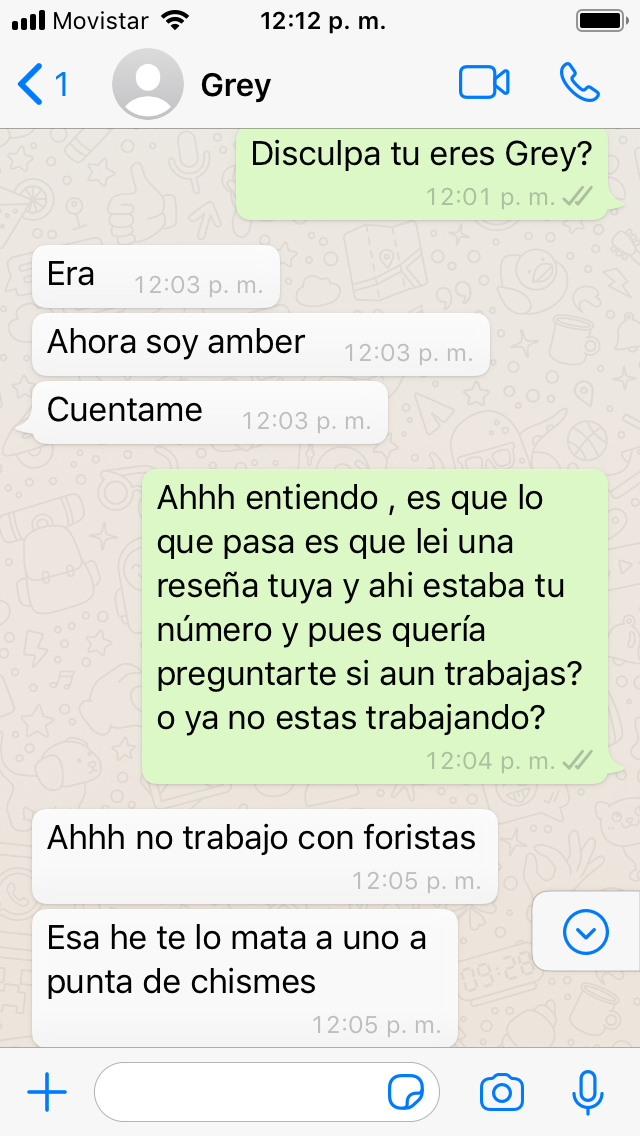Tap the microphone to record voice message
This screenshot has height=1136, width=640.
coord(588,1092)
